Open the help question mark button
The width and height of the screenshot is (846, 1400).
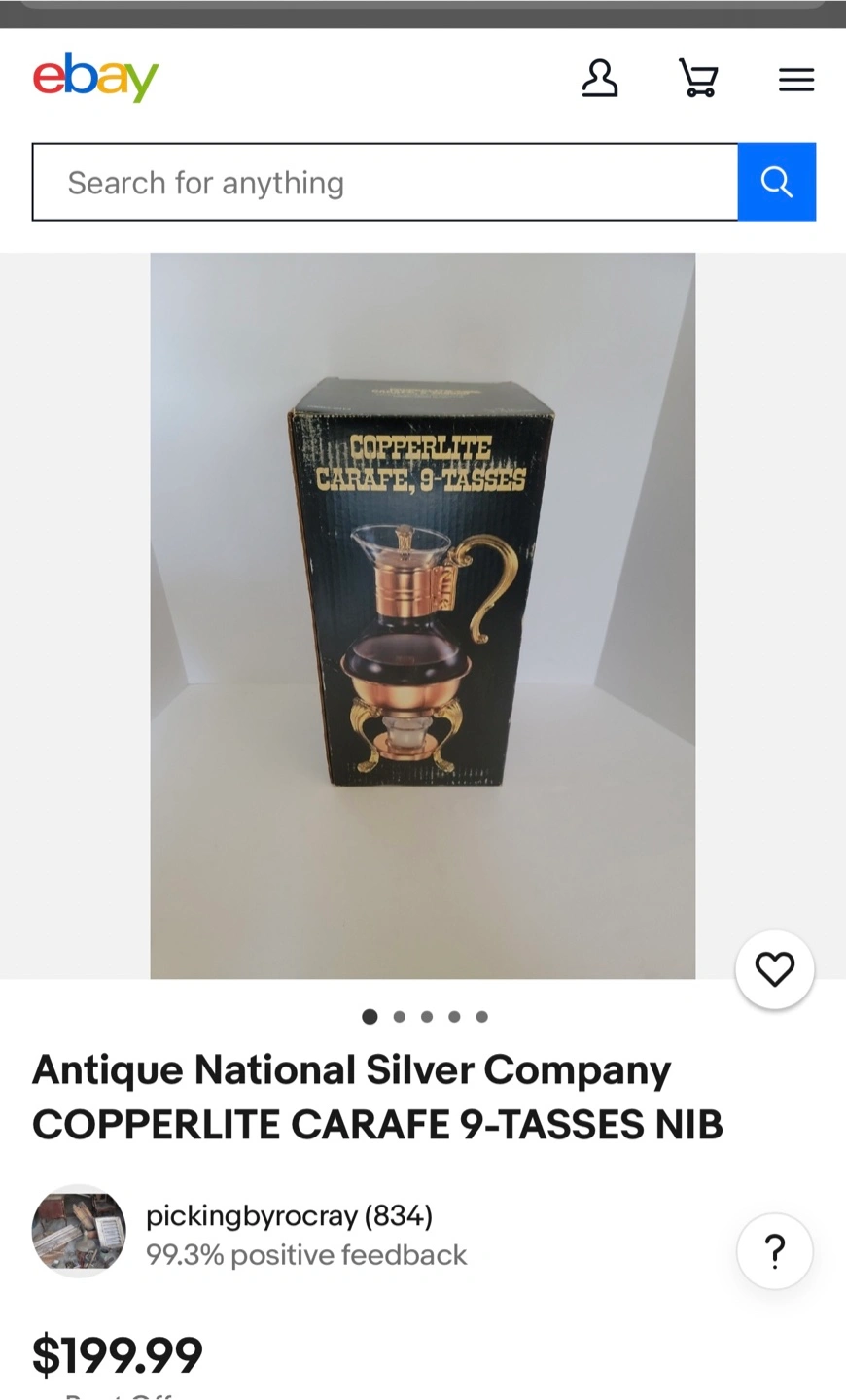click(775, 1251)
